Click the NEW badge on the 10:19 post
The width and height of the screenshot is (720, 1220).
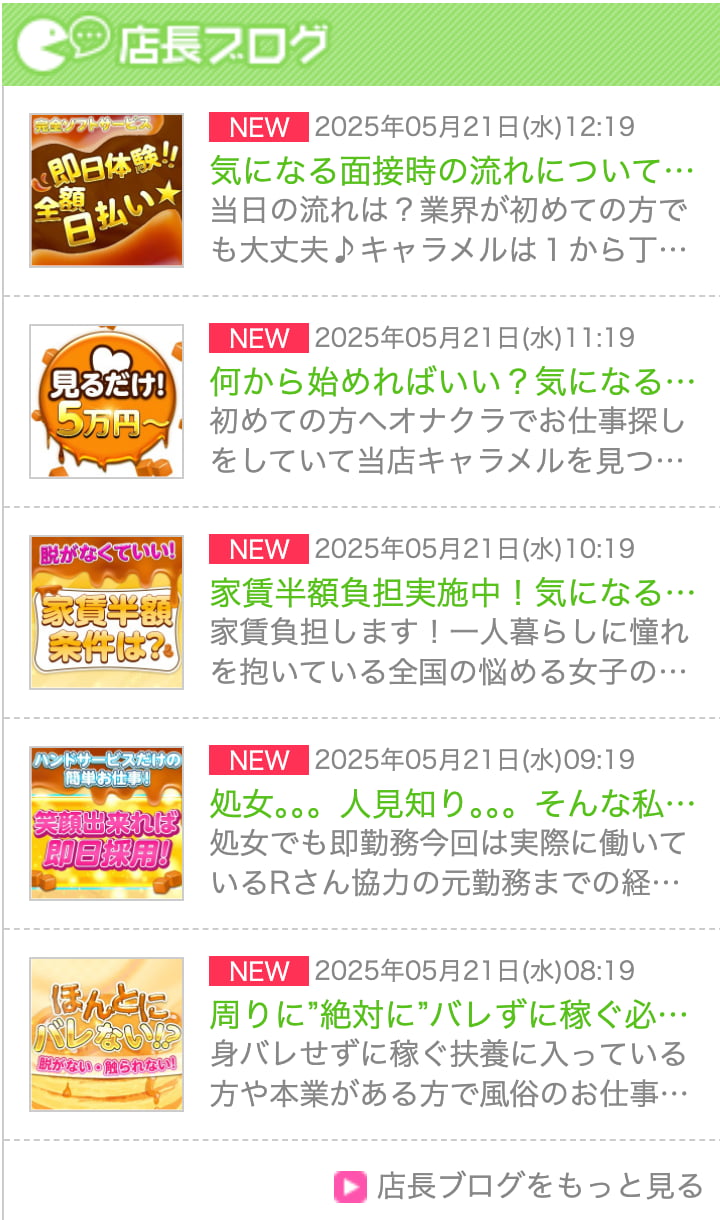(x=256, y=550)
